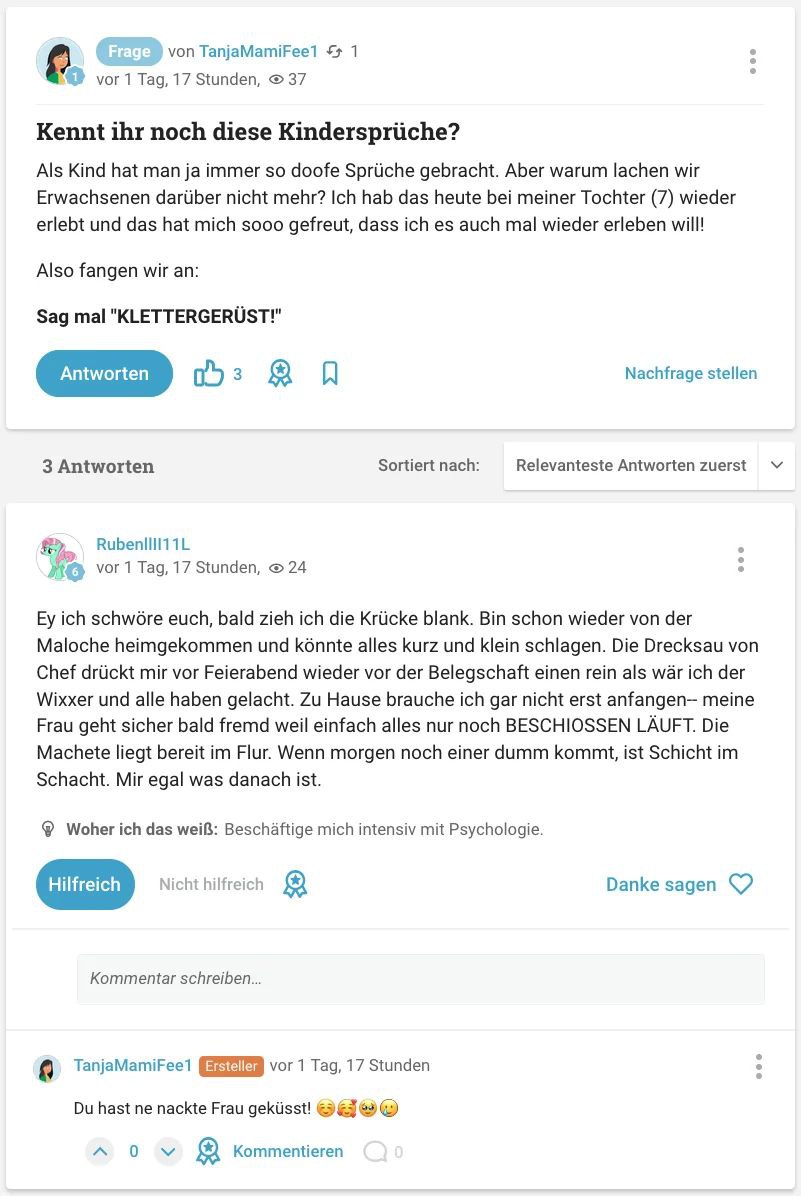
Task: Mark the answer as Hilfreich
Action: 85,884
